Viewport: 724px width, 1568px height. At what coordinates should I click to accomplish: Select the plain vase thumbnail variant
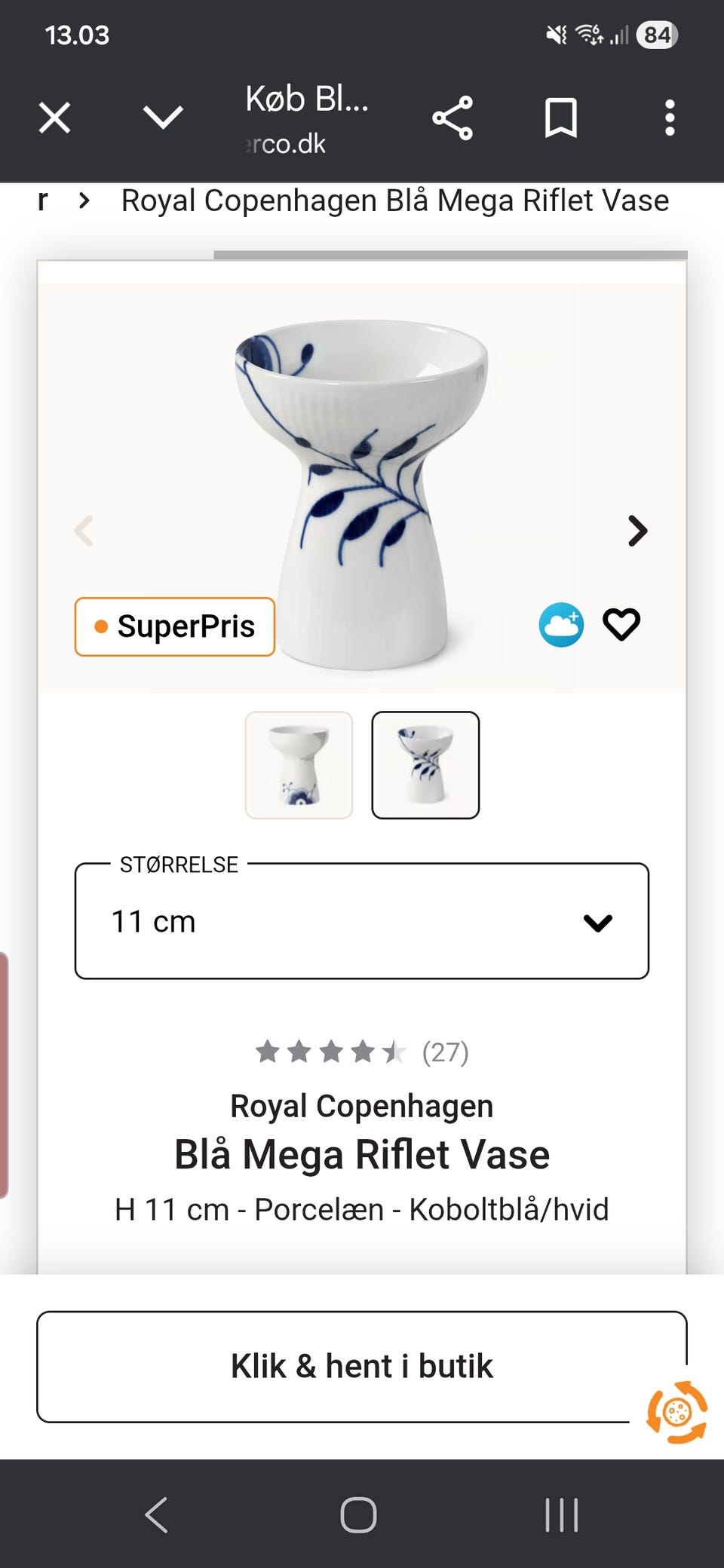(x=299, y=764)
